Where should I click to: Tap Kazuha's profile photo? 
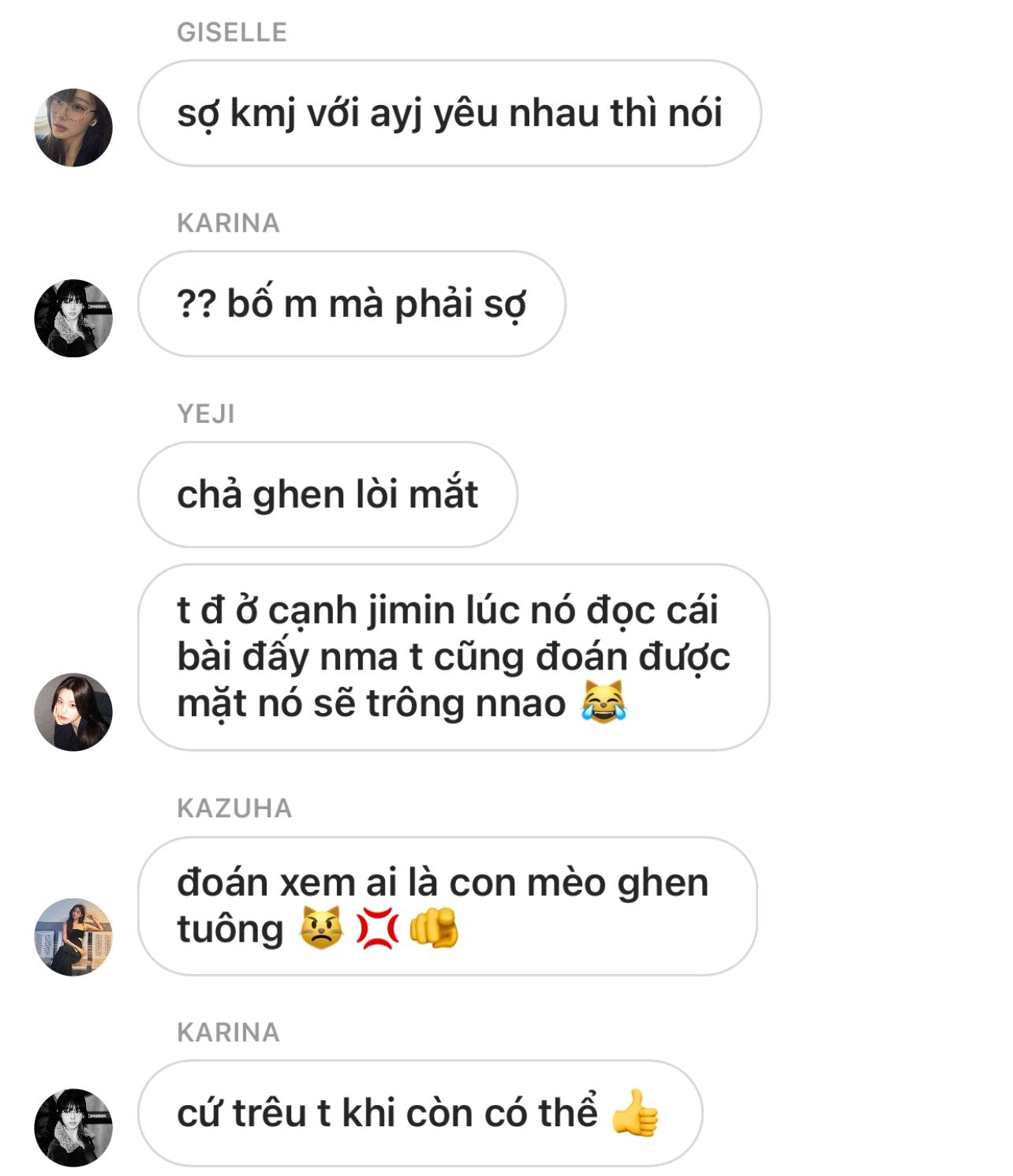(73, 937)
